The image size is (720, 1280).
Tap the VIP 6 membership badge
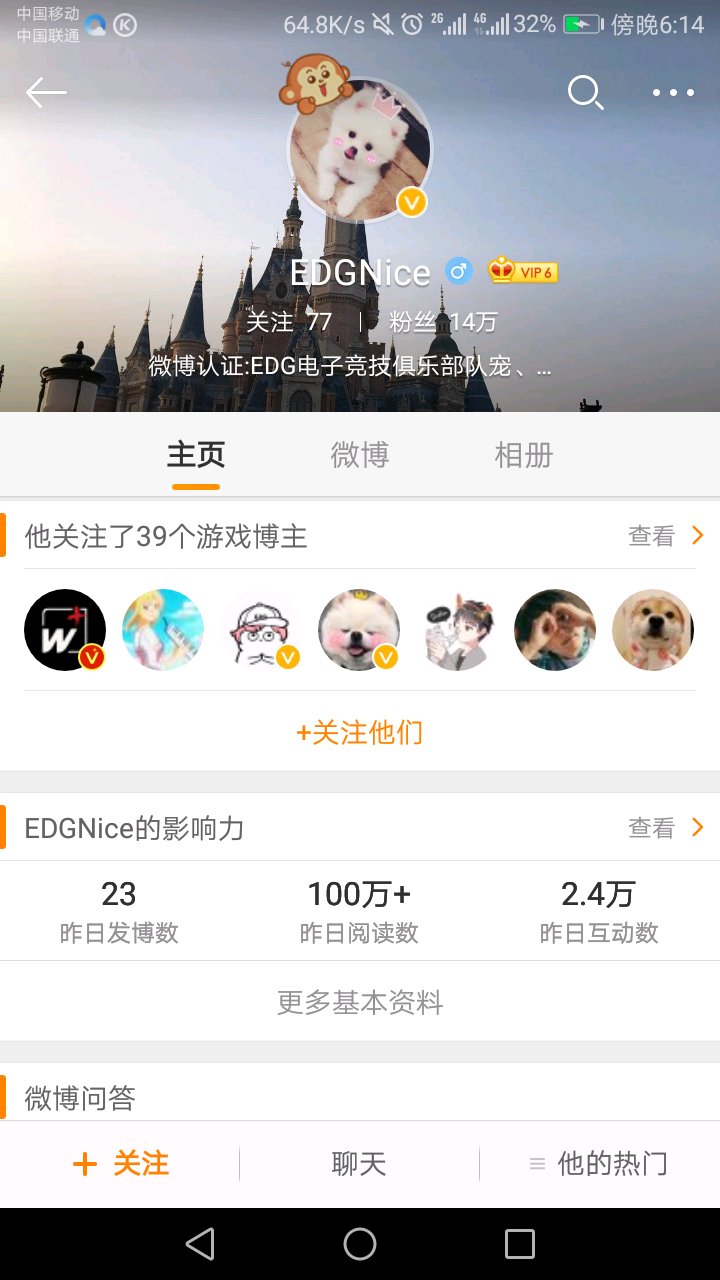(522, 271)
